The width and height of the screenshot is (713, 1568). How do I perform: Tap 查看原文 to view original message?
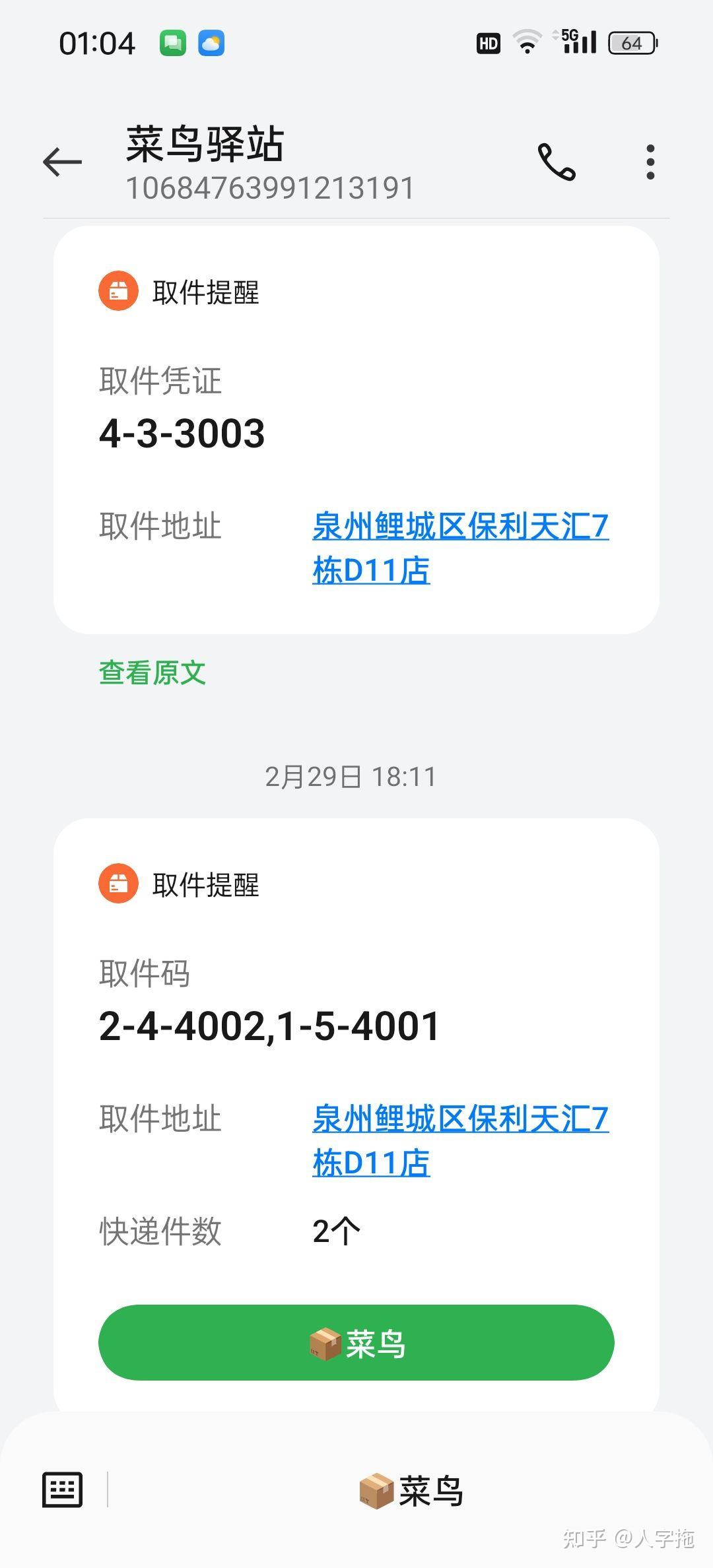[153, 673]
